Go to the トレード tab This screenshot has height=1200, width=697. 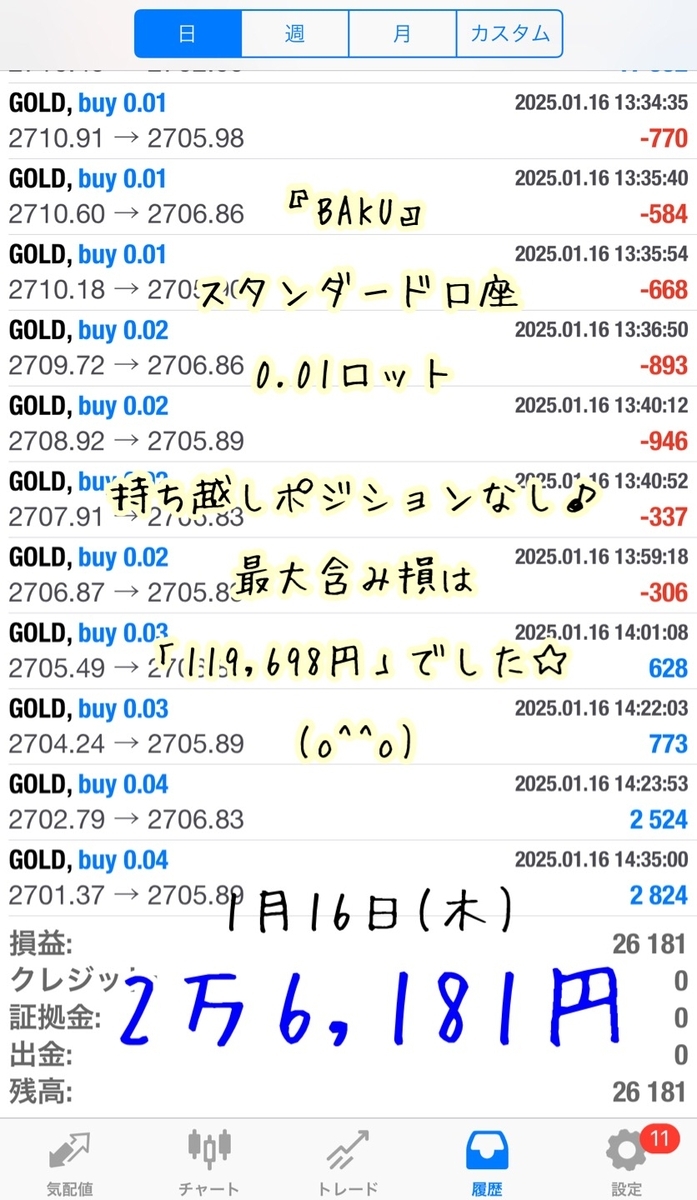coord(348,1160)
